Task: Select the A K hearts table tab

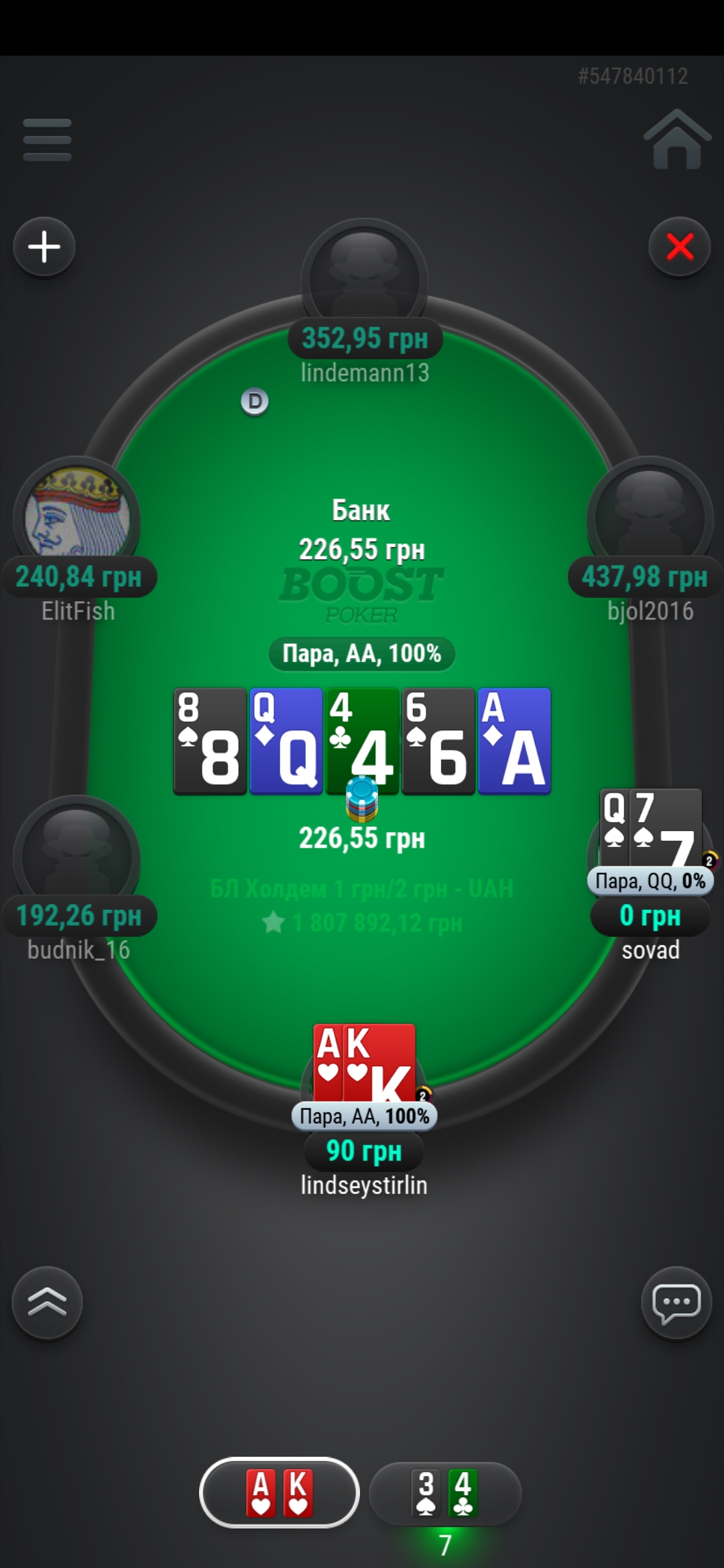Action: 280,1492
